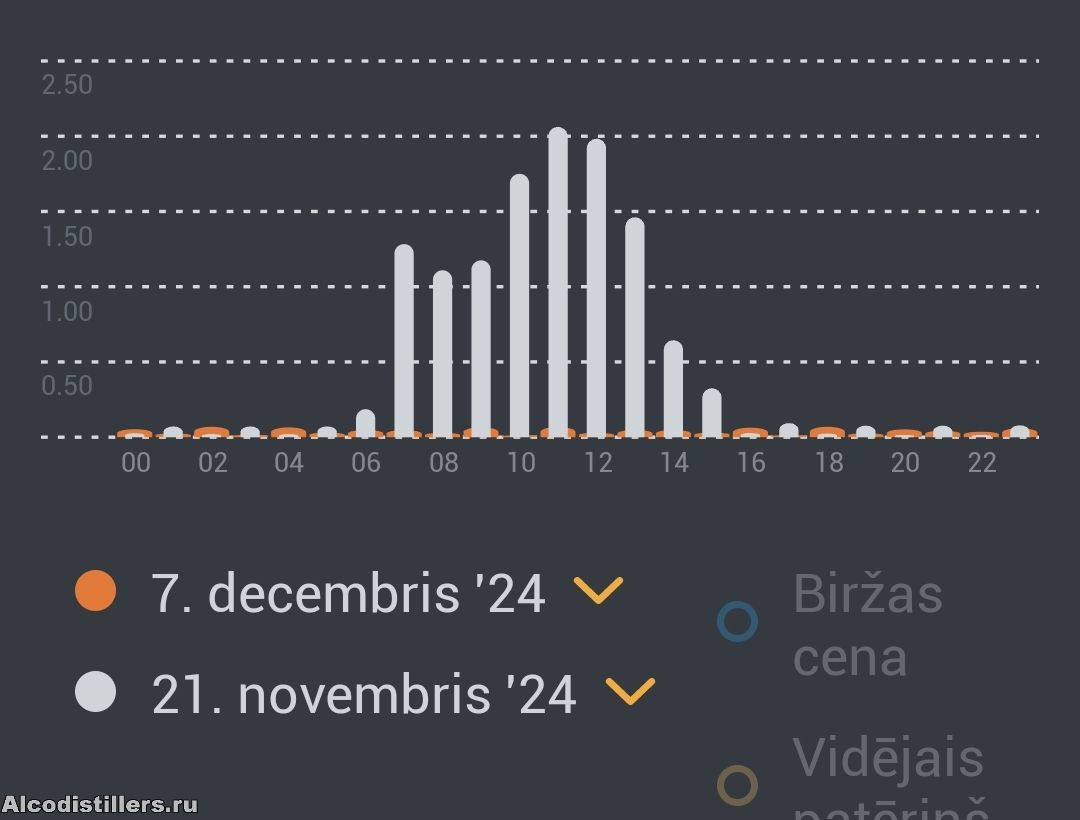Expand the 21. novembris '24 date picker
The height and width of the screenshot is (820, 1080).
pyautogui.click(x=630, y=692)
